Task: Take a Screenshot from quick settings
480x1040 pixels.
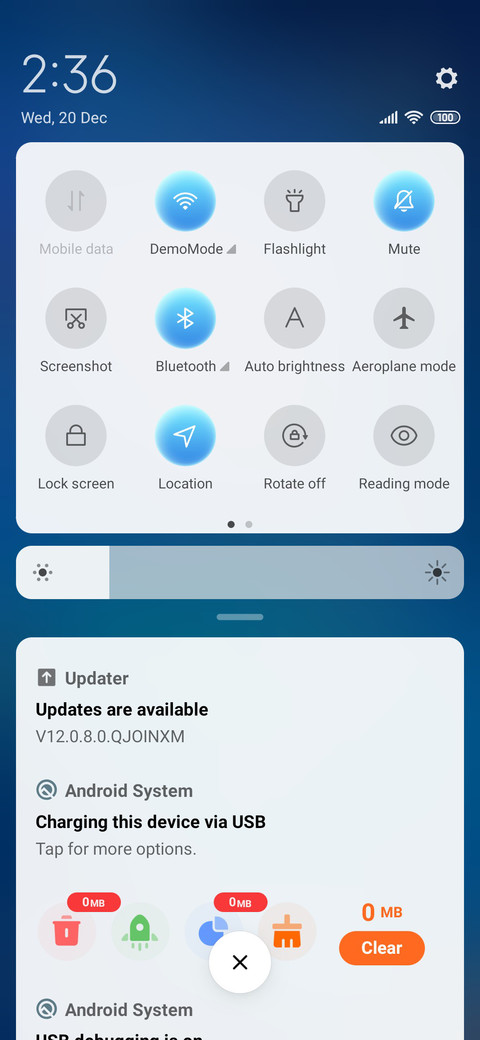Action: click(76, 318)
